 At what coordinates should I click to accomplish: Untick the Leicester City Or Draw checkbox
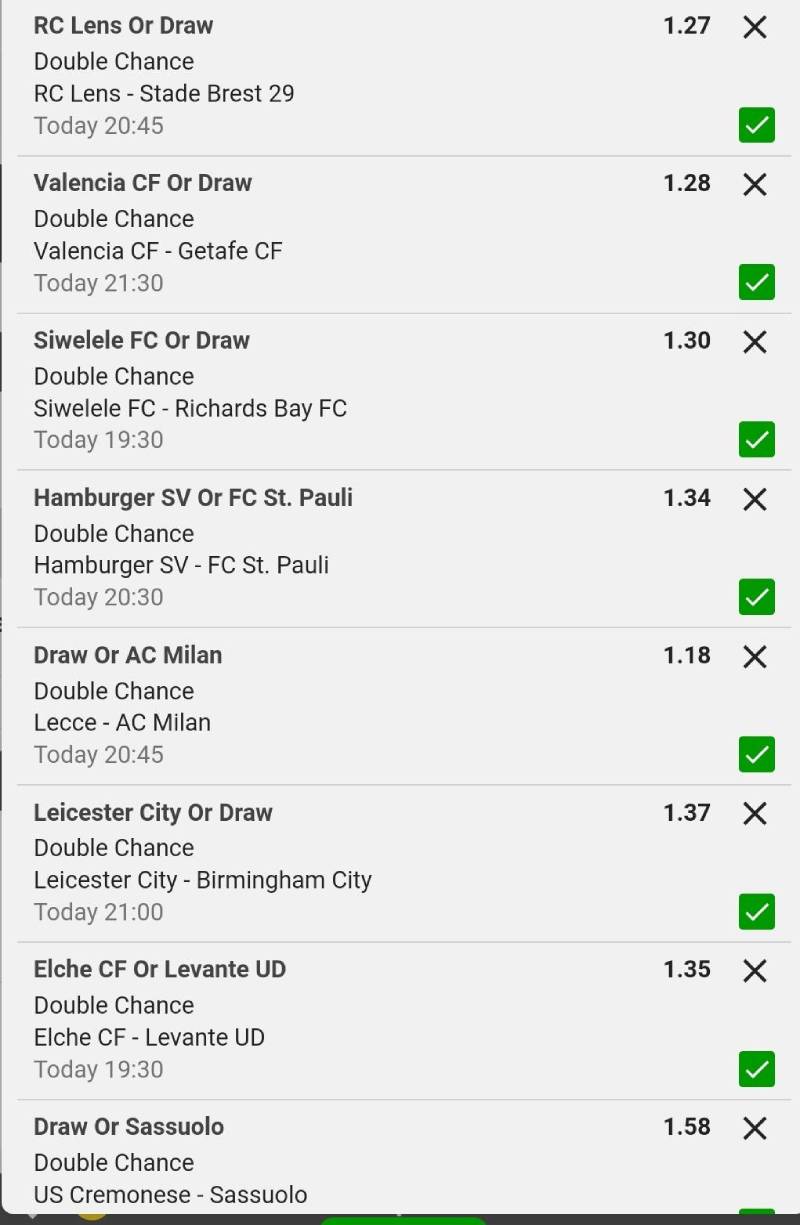point(756,911)
